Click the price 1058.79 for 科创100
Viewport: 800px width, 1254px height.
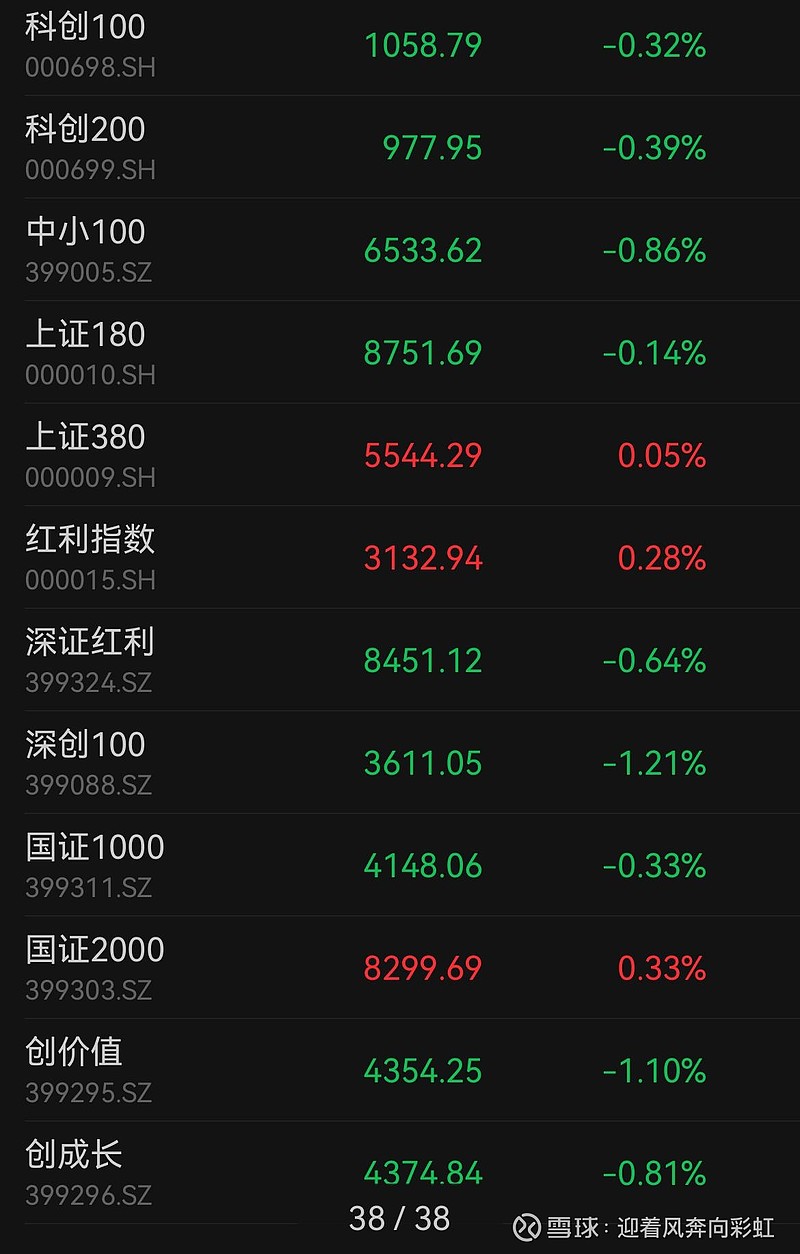pyautogui.click(x=421, y=45)
